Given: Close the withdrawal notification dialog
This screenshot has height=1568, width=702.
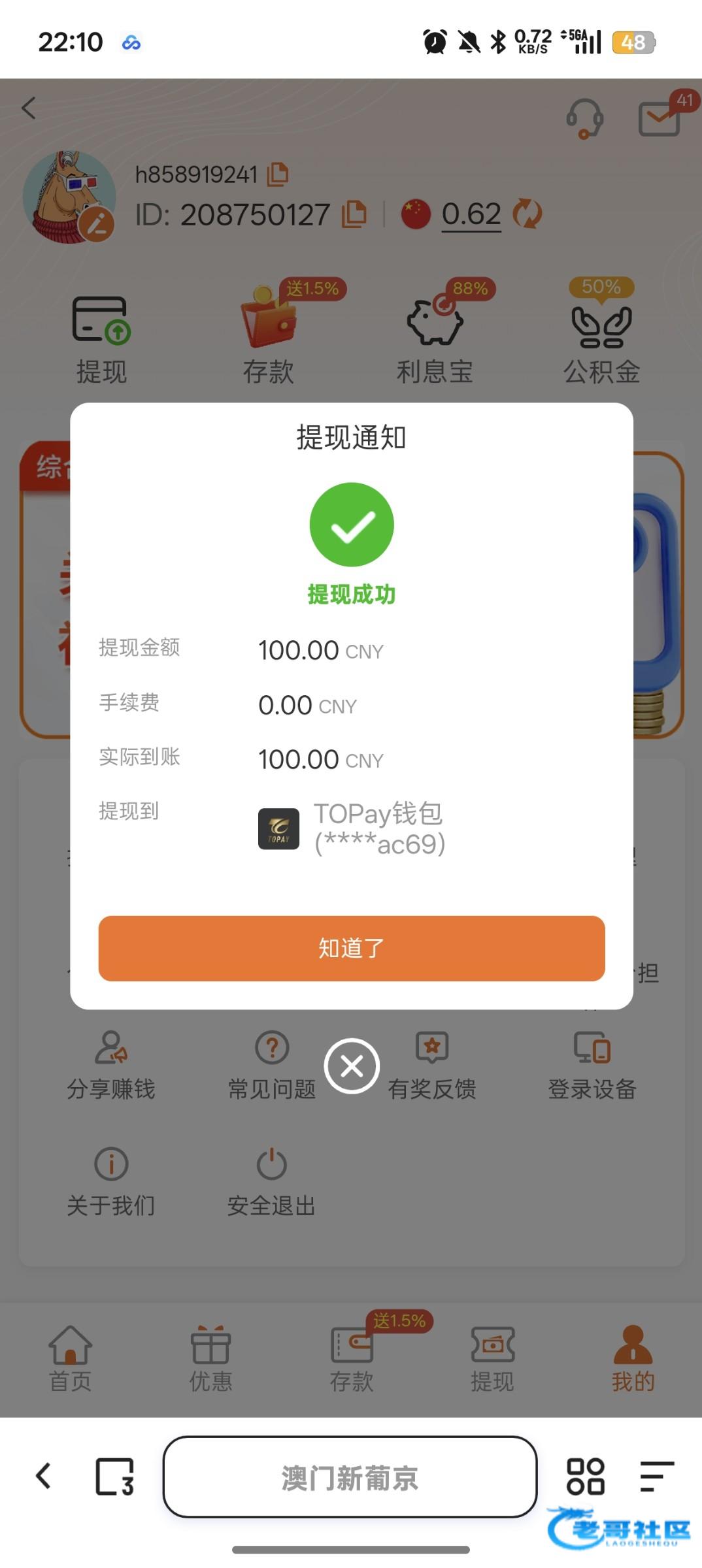Looking at the screenshot, I should 352,1066.
